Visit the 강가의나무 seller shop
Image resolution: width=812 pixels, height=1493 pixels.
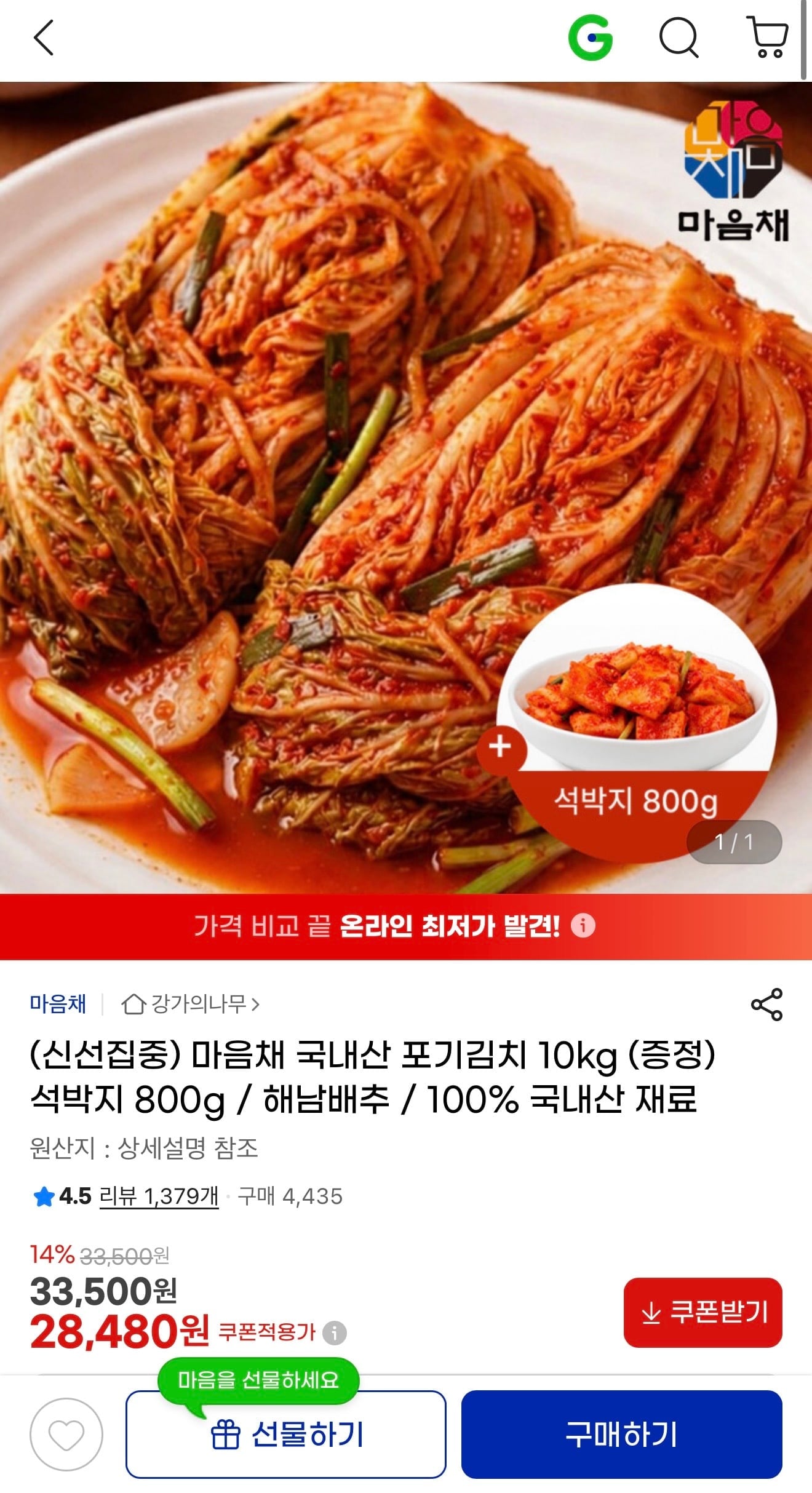191,1005
